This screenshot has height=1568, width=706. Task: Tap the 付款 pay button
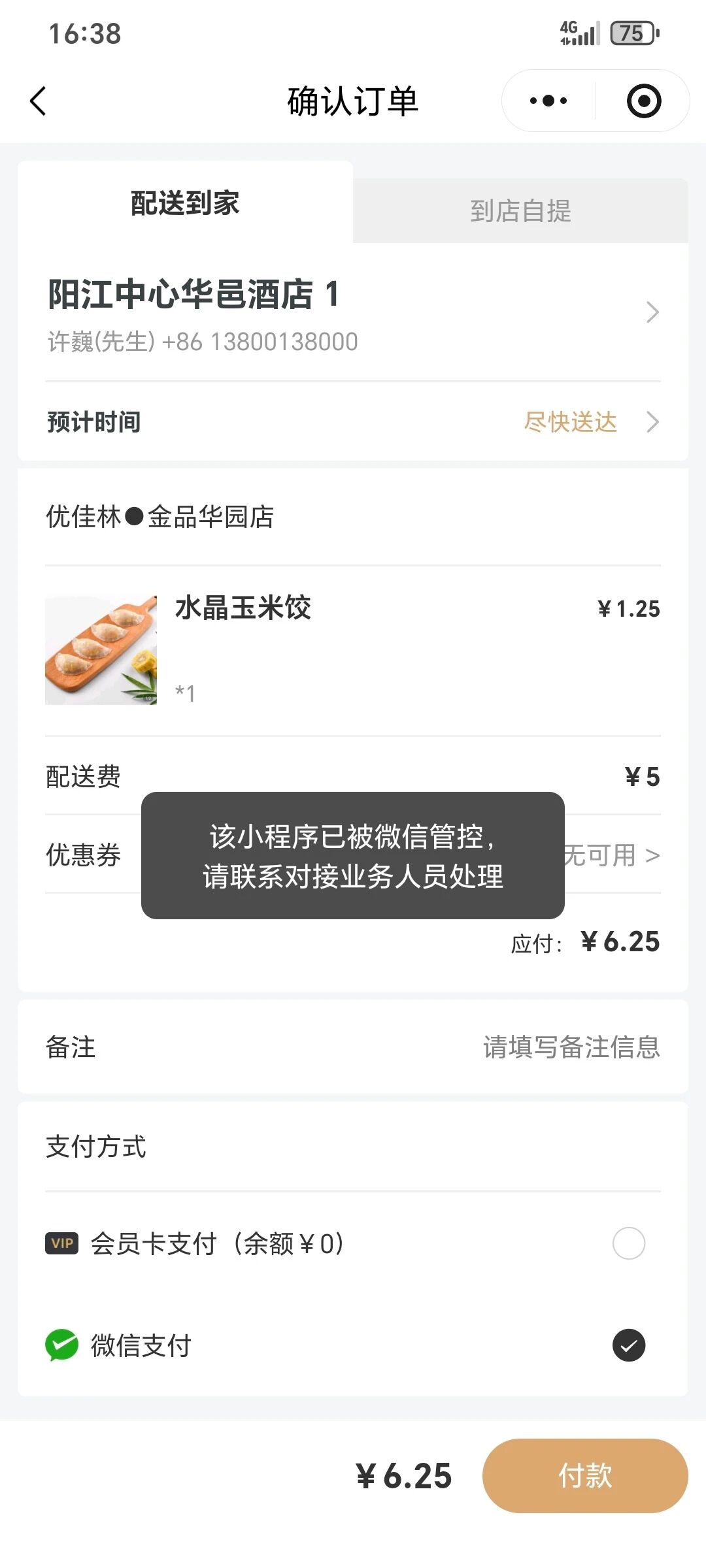tap(584, 1476)
